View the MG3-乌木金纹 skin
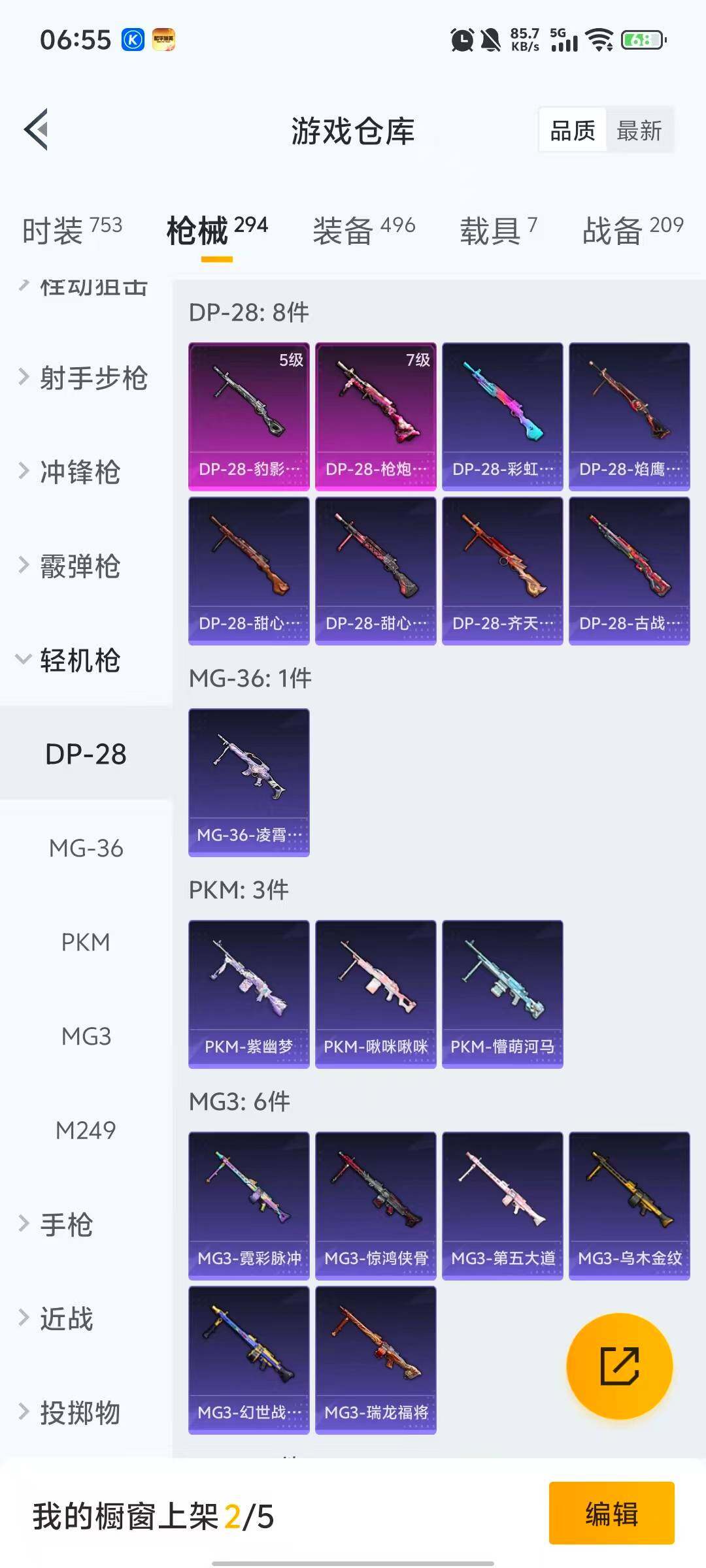The image size is (706, 1568). [629, 1205]
